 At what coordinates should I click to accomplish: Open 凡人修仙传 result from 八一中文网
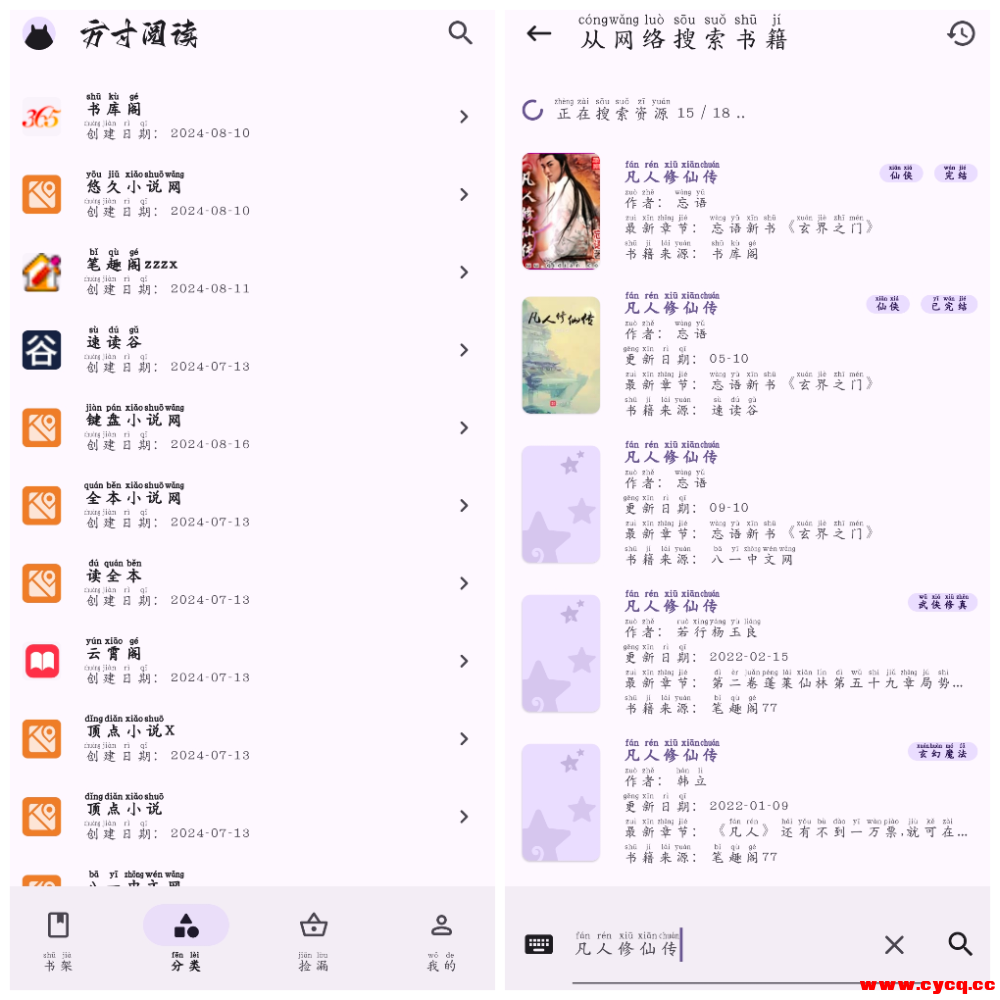tap(750, 505)
